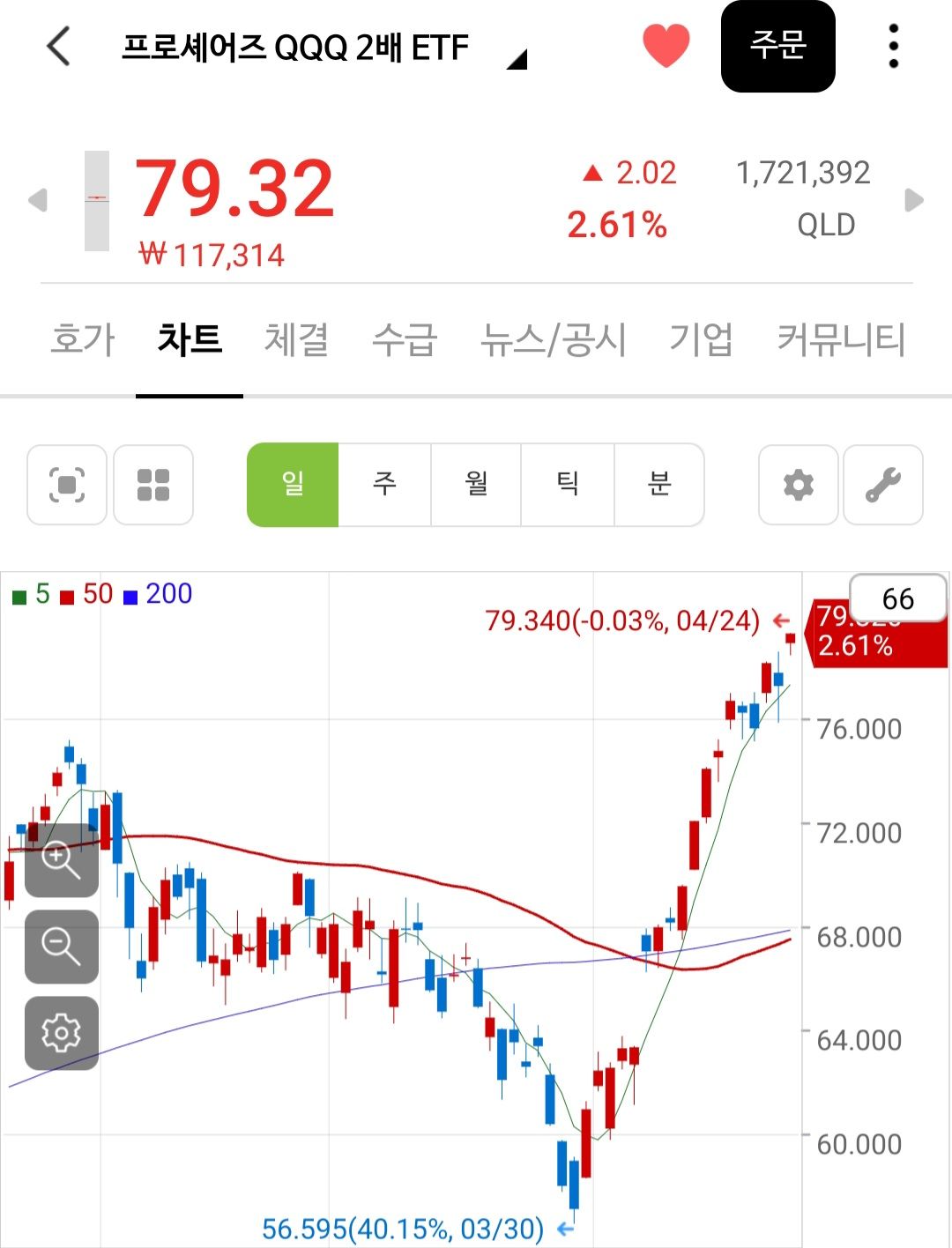
Task: Go back using the top-left arrow
Action: pyautogui.click(x=58, y=47)
